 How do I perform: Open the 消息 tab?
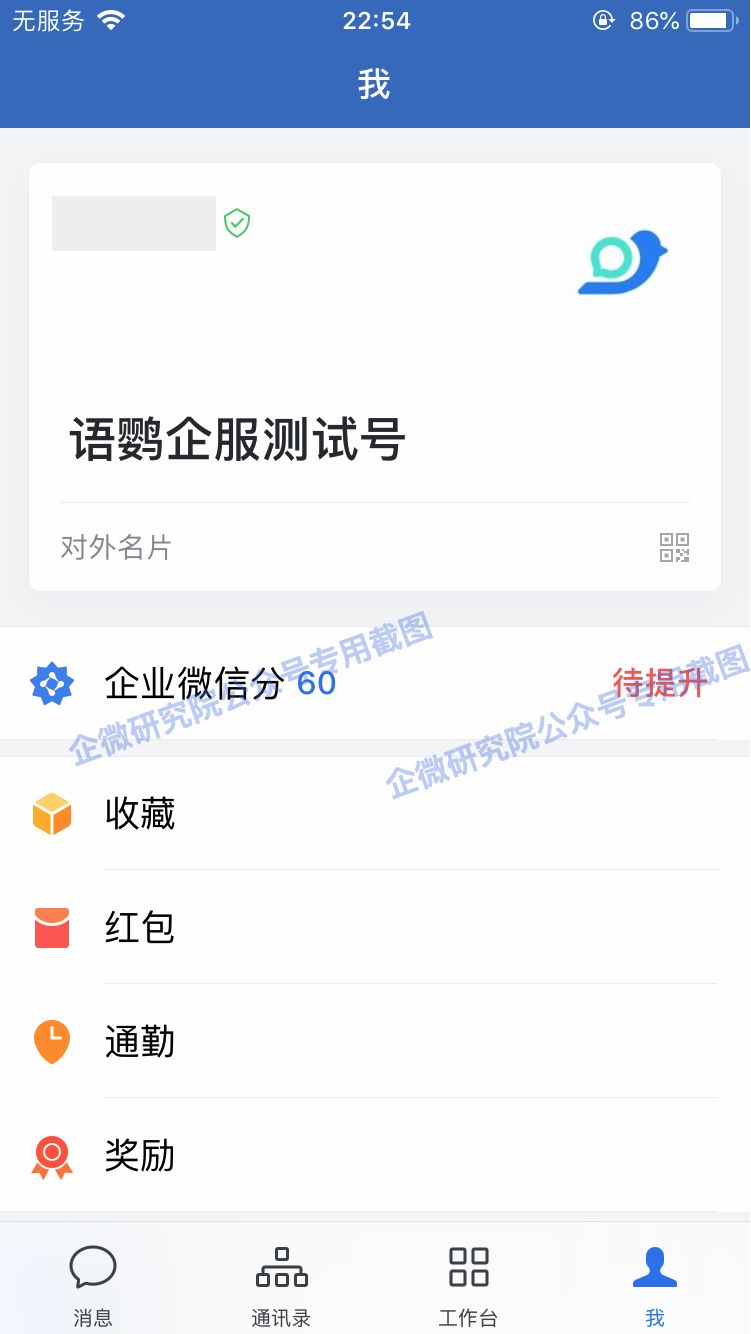coord(93,1285)
